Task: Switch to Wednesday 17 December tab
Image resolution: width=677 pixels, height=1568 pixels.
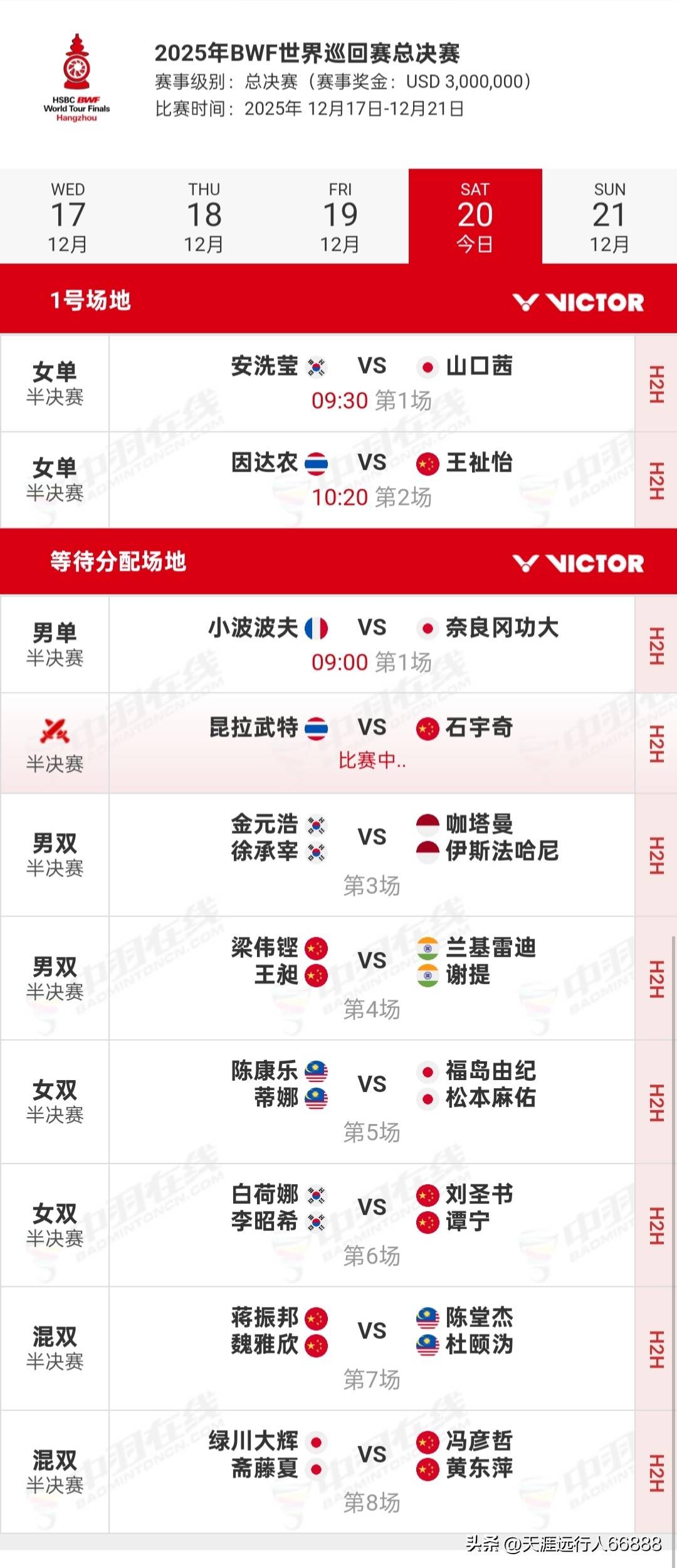Action: click(68, 216)
